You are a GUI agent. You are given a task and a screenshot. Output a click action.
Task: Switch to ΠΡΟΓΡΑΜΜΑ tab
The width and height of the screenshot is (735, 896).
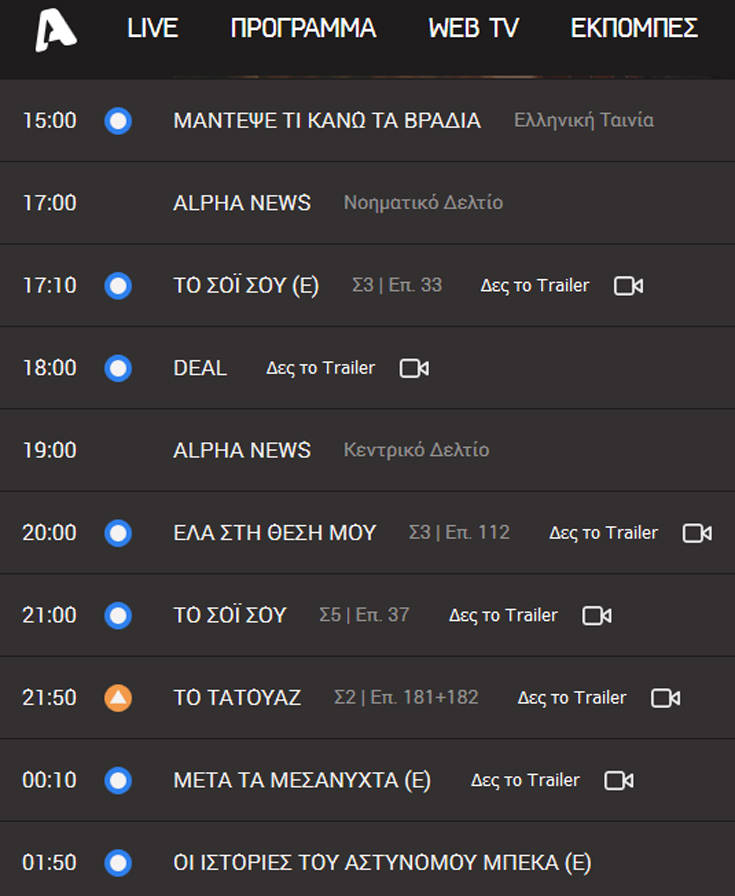(303, 29)
